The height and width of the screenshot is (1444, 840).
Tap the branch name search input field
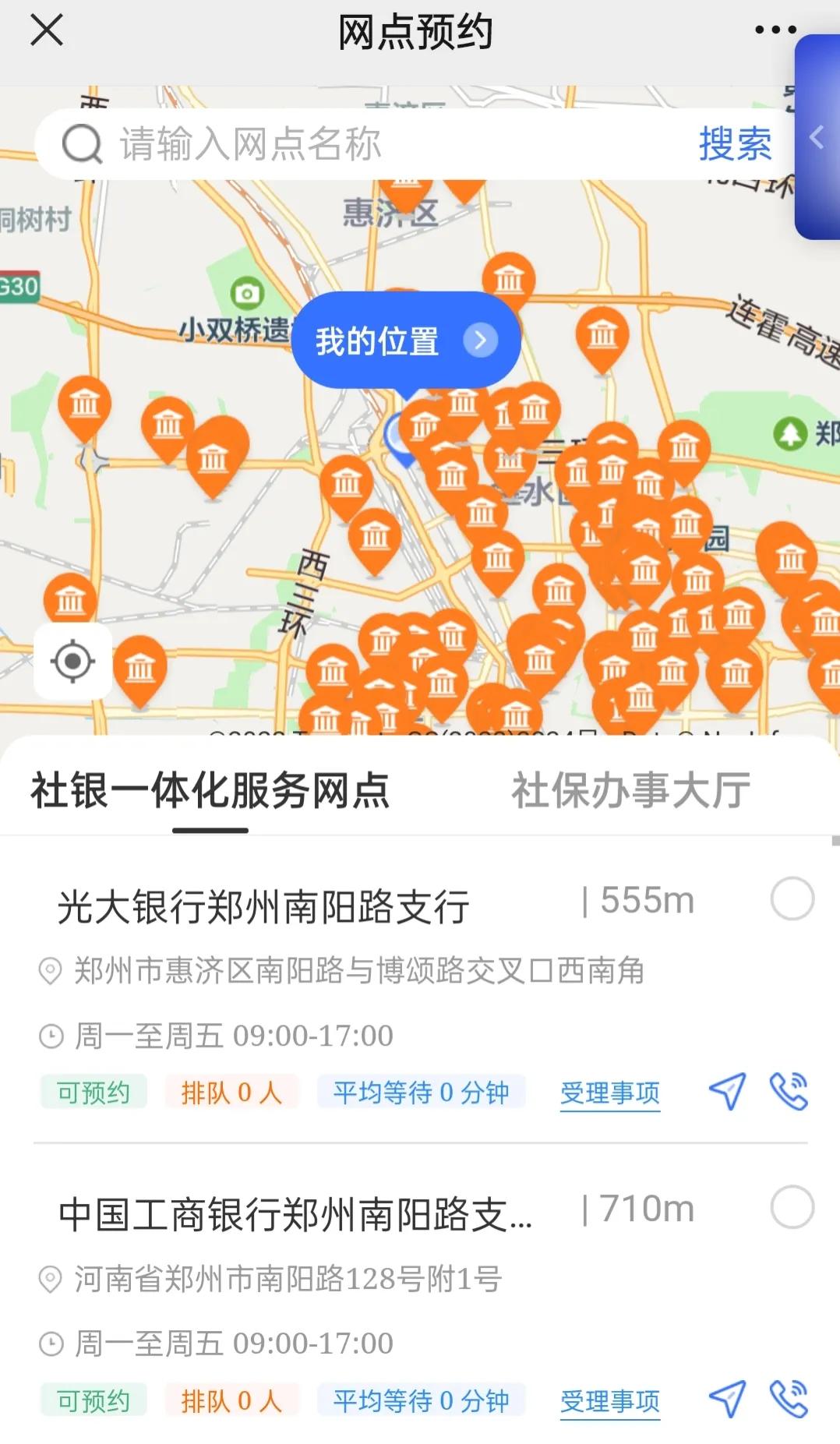[312, 144]
